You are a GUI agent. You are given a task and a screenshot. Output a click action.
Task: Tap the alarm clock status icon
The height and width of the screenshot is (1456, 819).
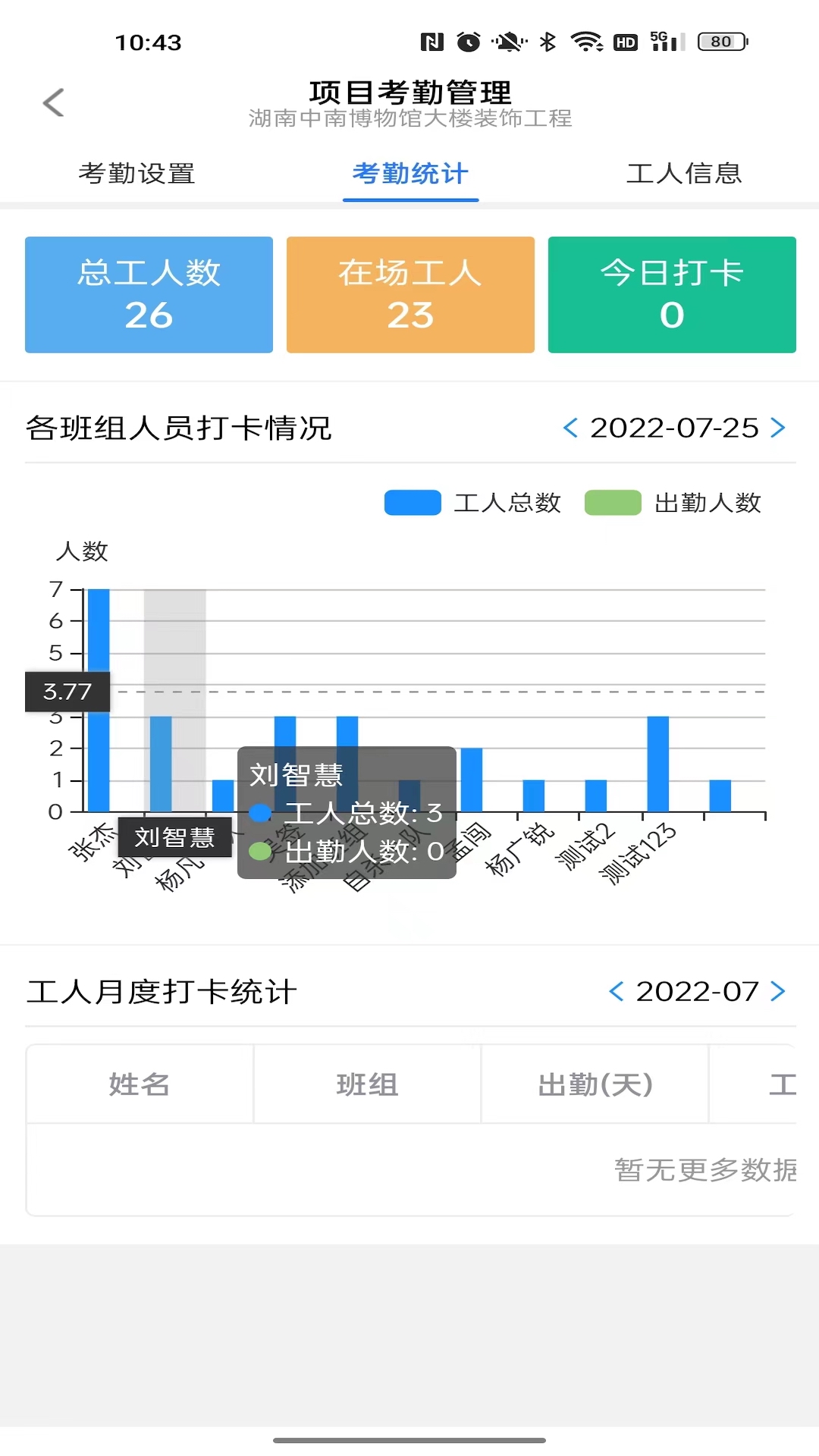(x=469, y=42)
